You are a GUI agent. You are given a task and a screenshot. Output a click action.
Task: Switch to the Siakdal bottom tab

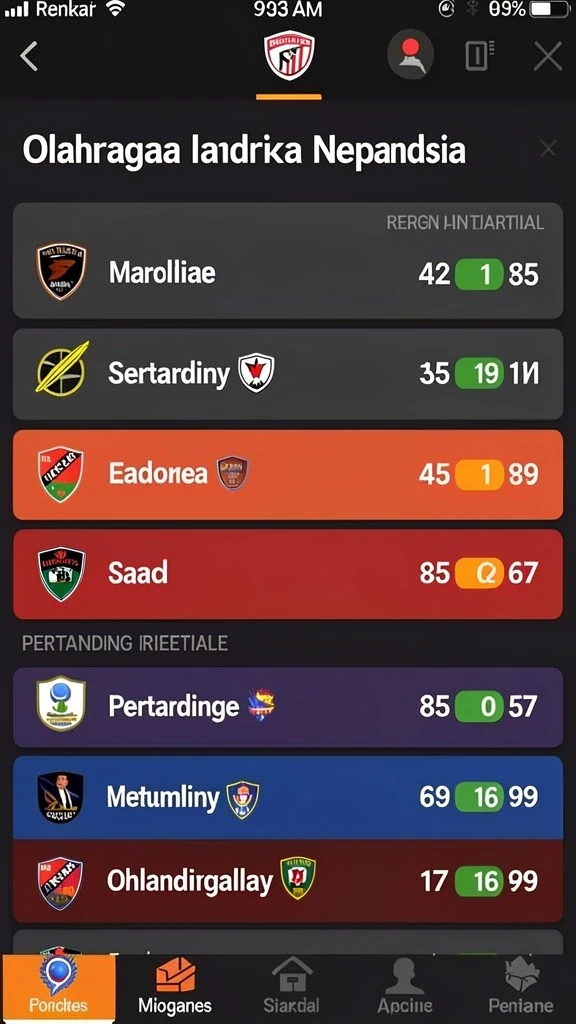(x=291, y=989)
